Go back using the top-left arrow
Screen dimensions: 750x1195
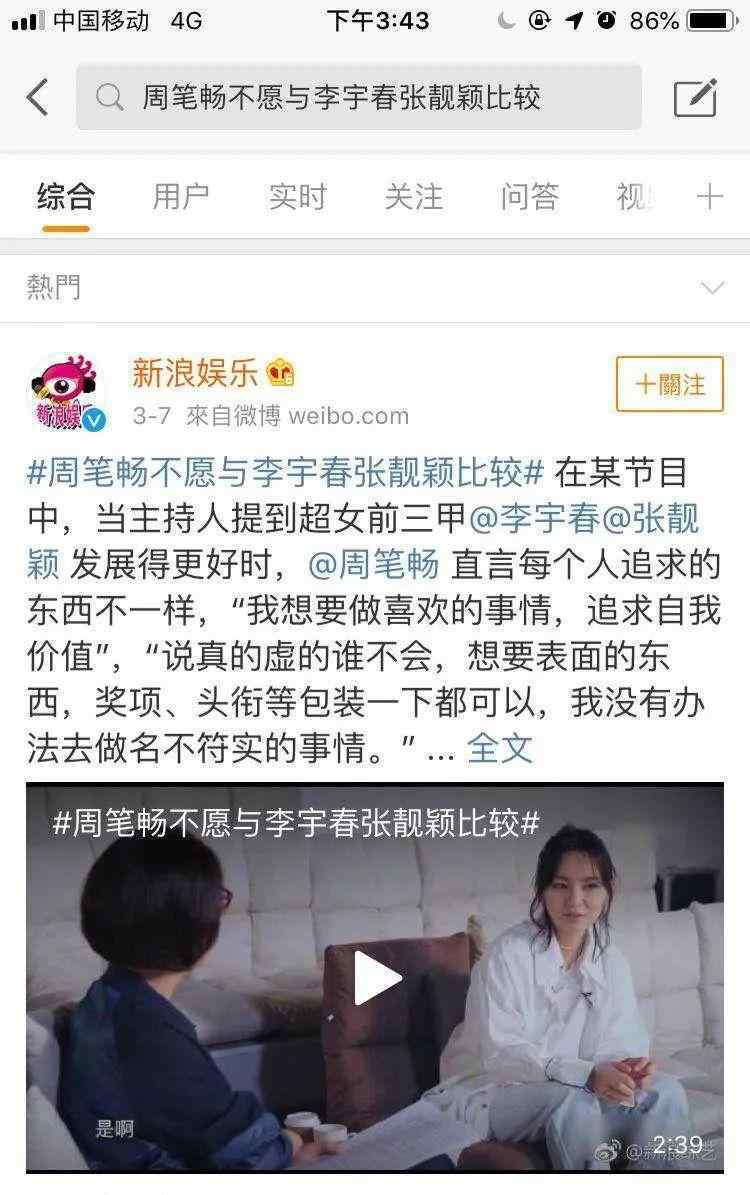click(37, 97)
